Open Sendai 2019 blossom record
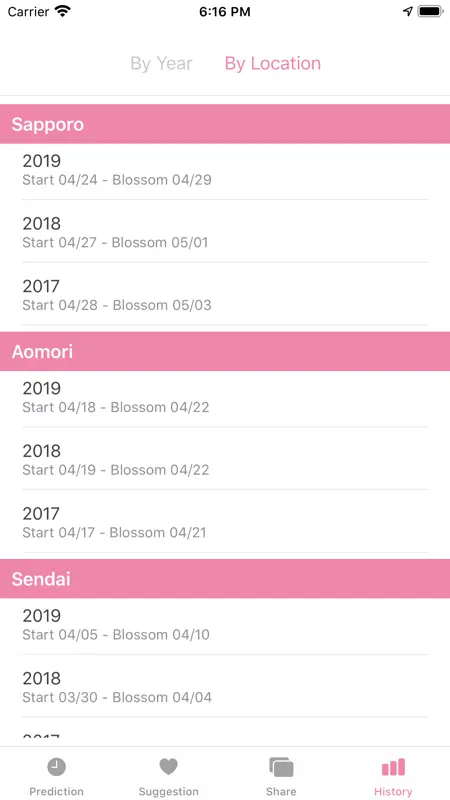Screen dimensions: 450x800 click(225, 626)
